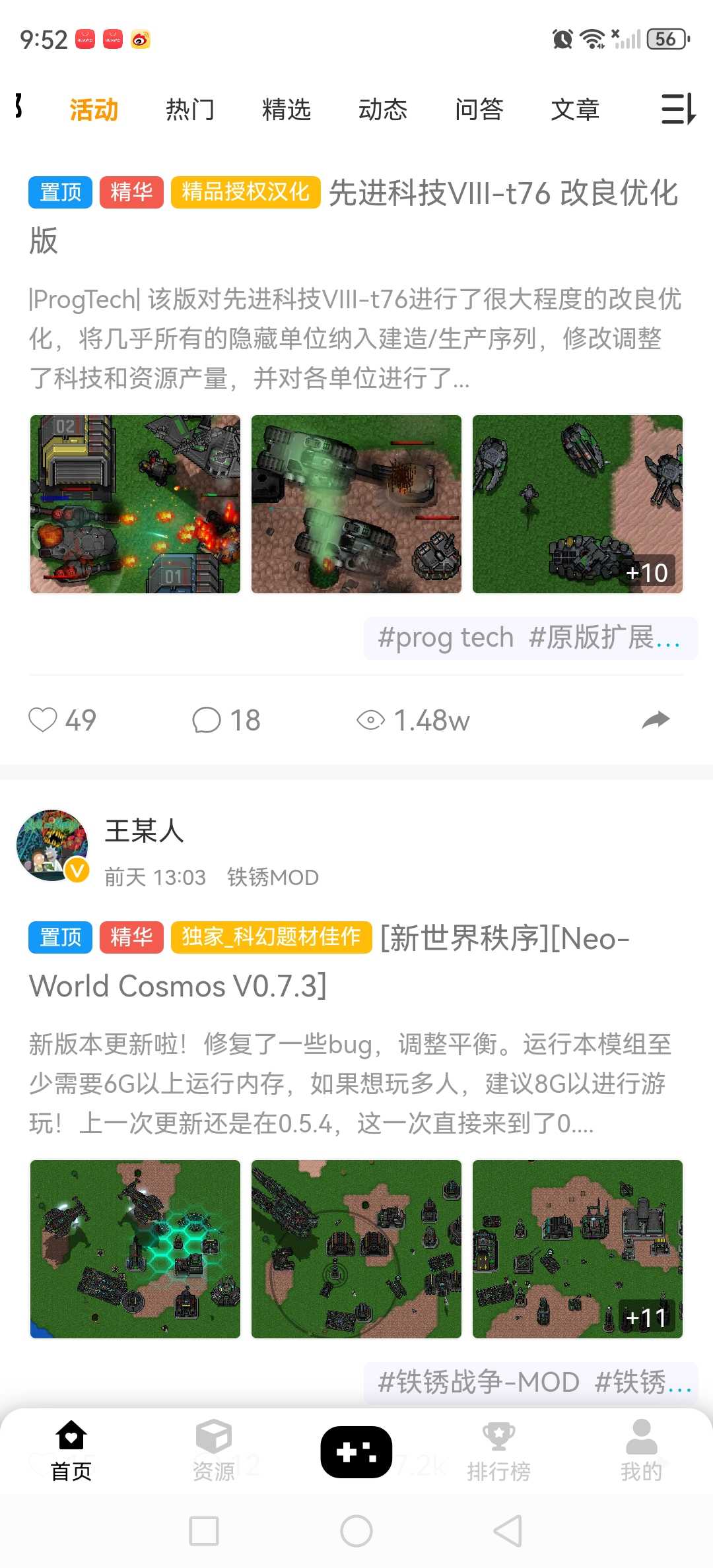The image size is (713, 1568).
Task: Switch to the 热门 tab
Action: point(190,110)
